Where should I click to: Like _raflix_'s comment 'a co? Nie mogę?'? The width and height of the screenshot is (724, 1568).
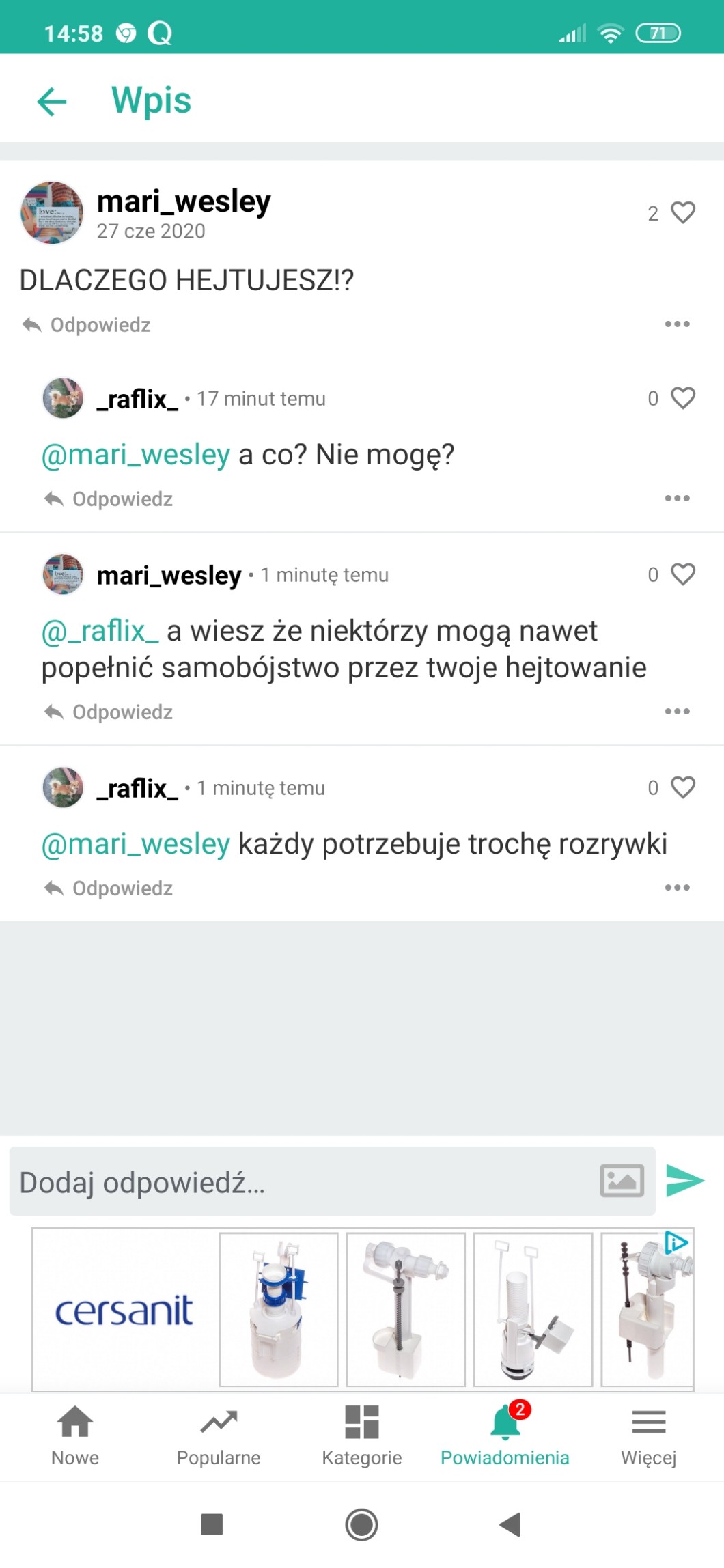(682, 398)
